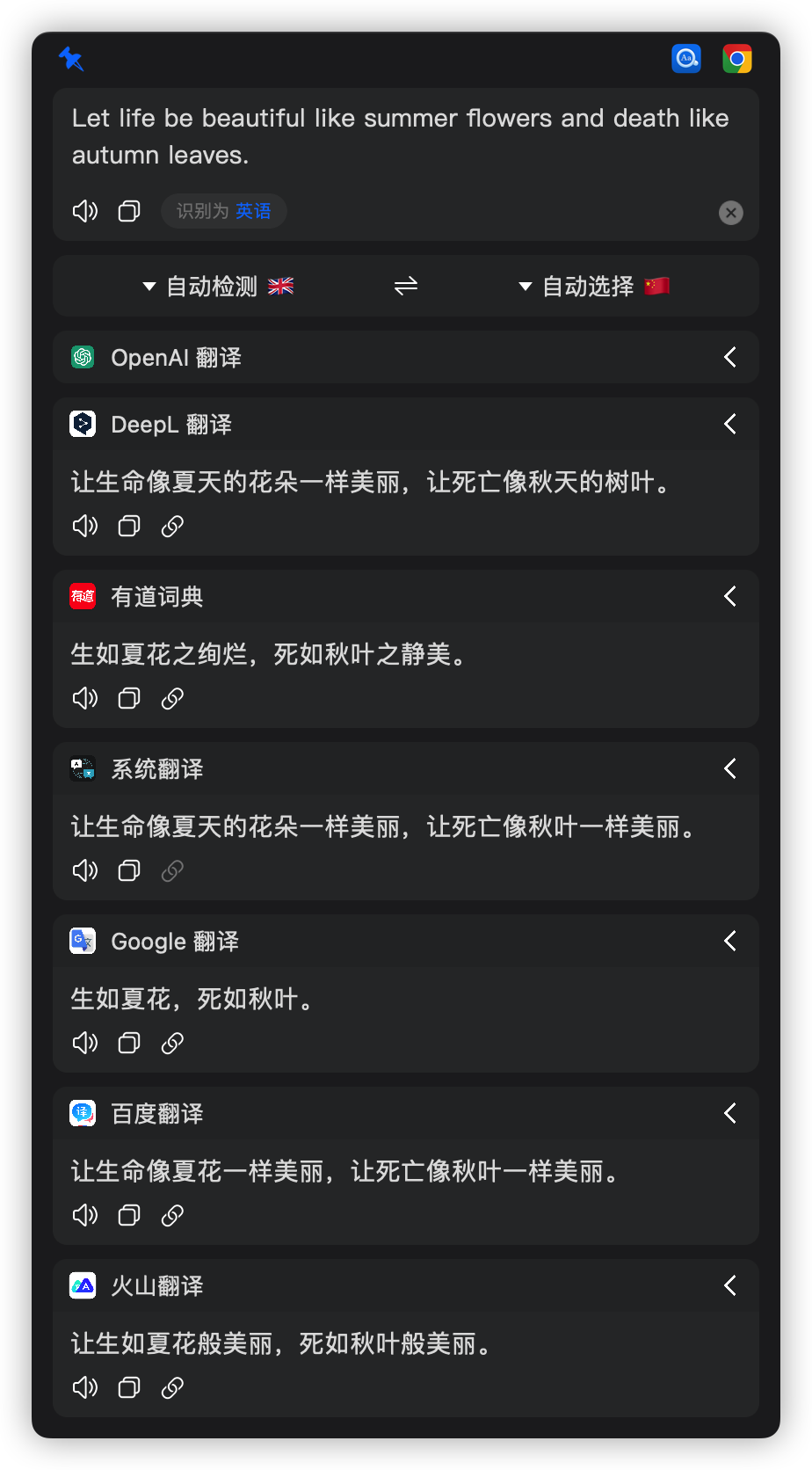Play the 有道词典 translation aloud
The height and width of the screenshot is (1470, 812).
84,697
